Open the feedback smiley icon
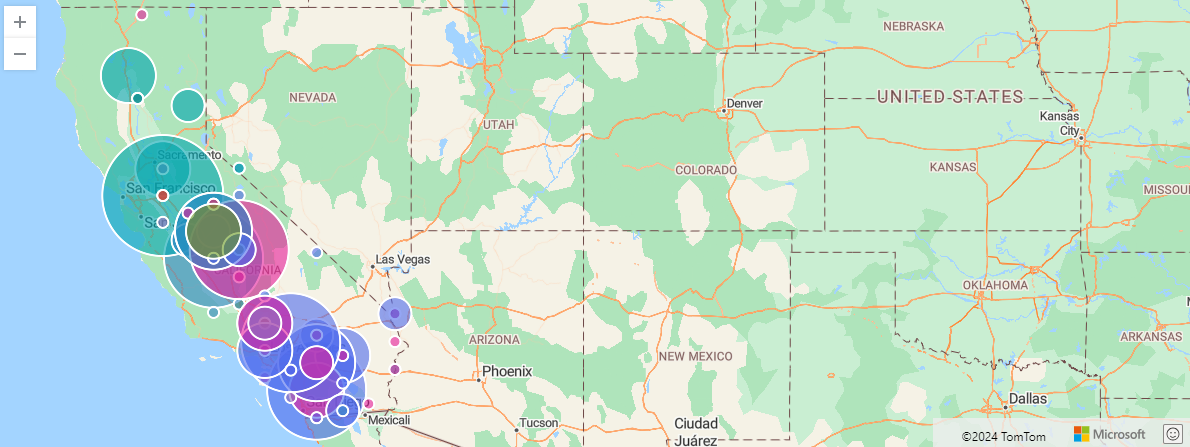Screen dimensions: 1190x447 1172,434
